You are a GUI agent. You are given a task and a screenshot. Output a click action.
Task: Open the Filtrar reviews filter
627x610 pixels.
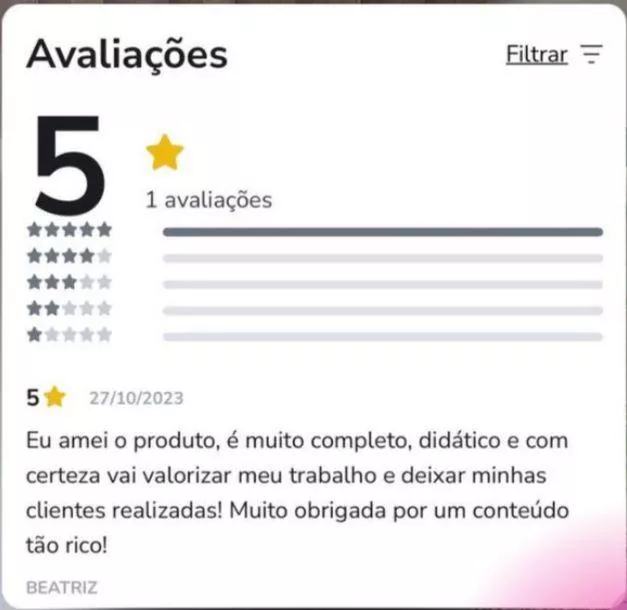pyautogui.click(x=553, y=55)
